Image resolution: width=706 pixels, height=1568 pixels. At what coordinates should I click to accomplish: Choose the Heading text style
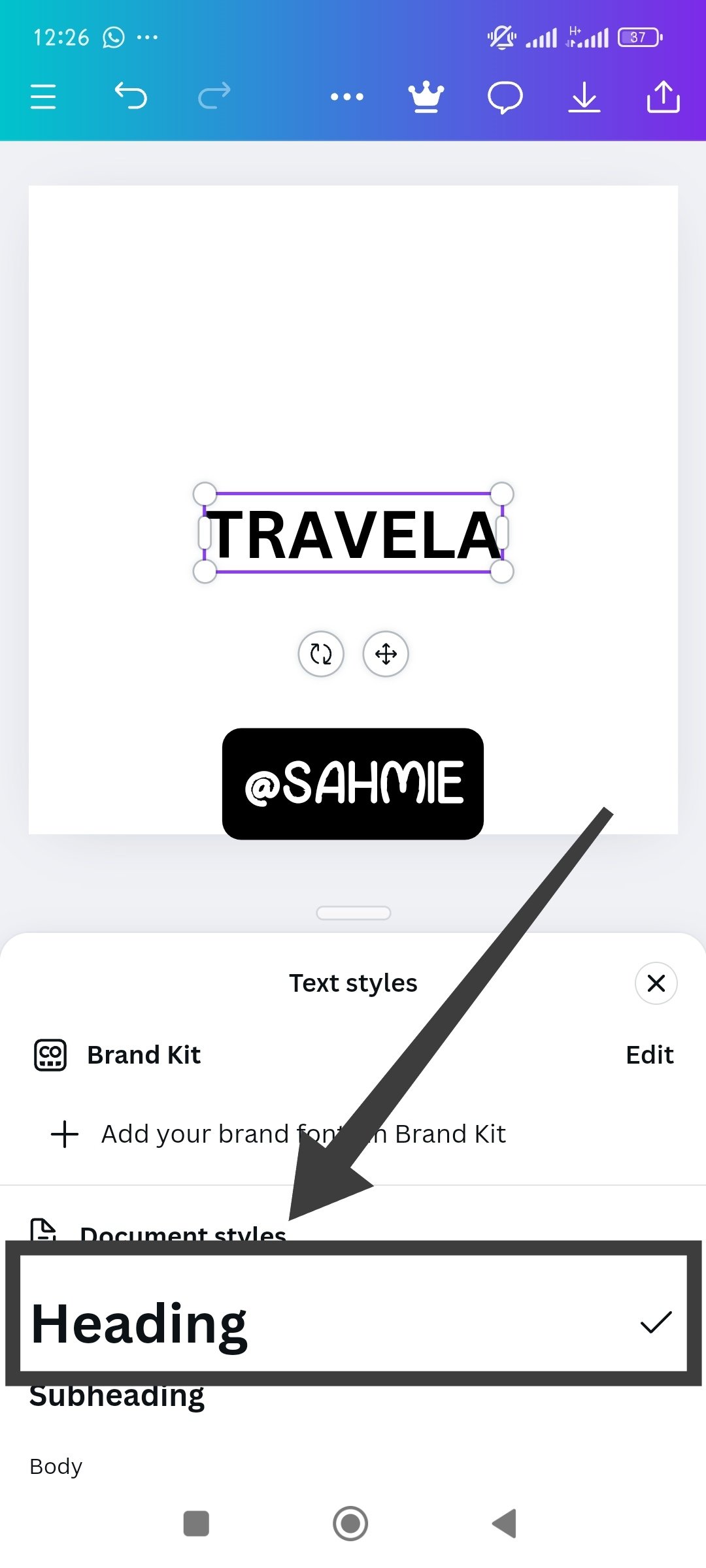[x=353, y=1322]
